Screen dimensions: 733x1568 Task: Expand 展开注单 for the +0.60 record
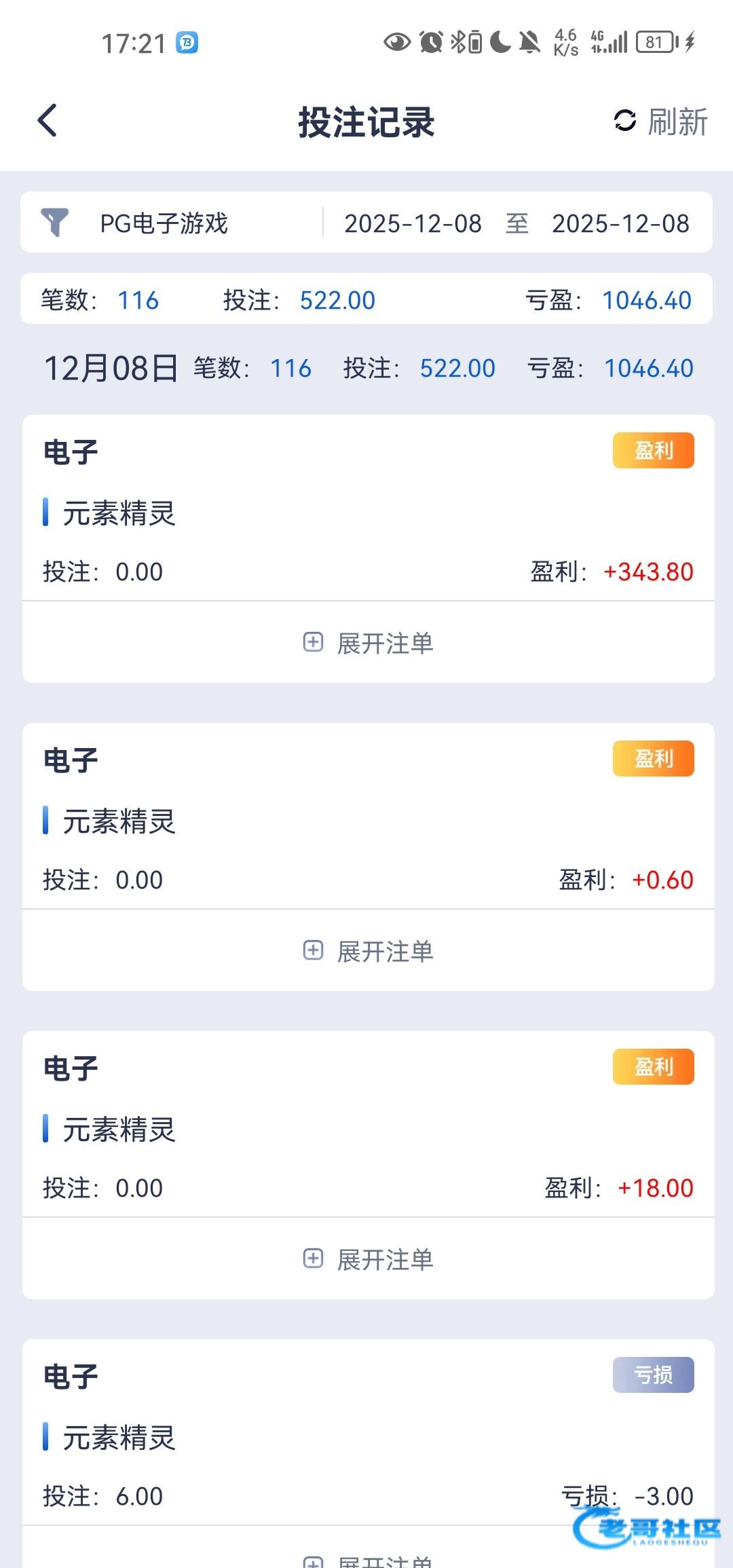click(368, 951)
